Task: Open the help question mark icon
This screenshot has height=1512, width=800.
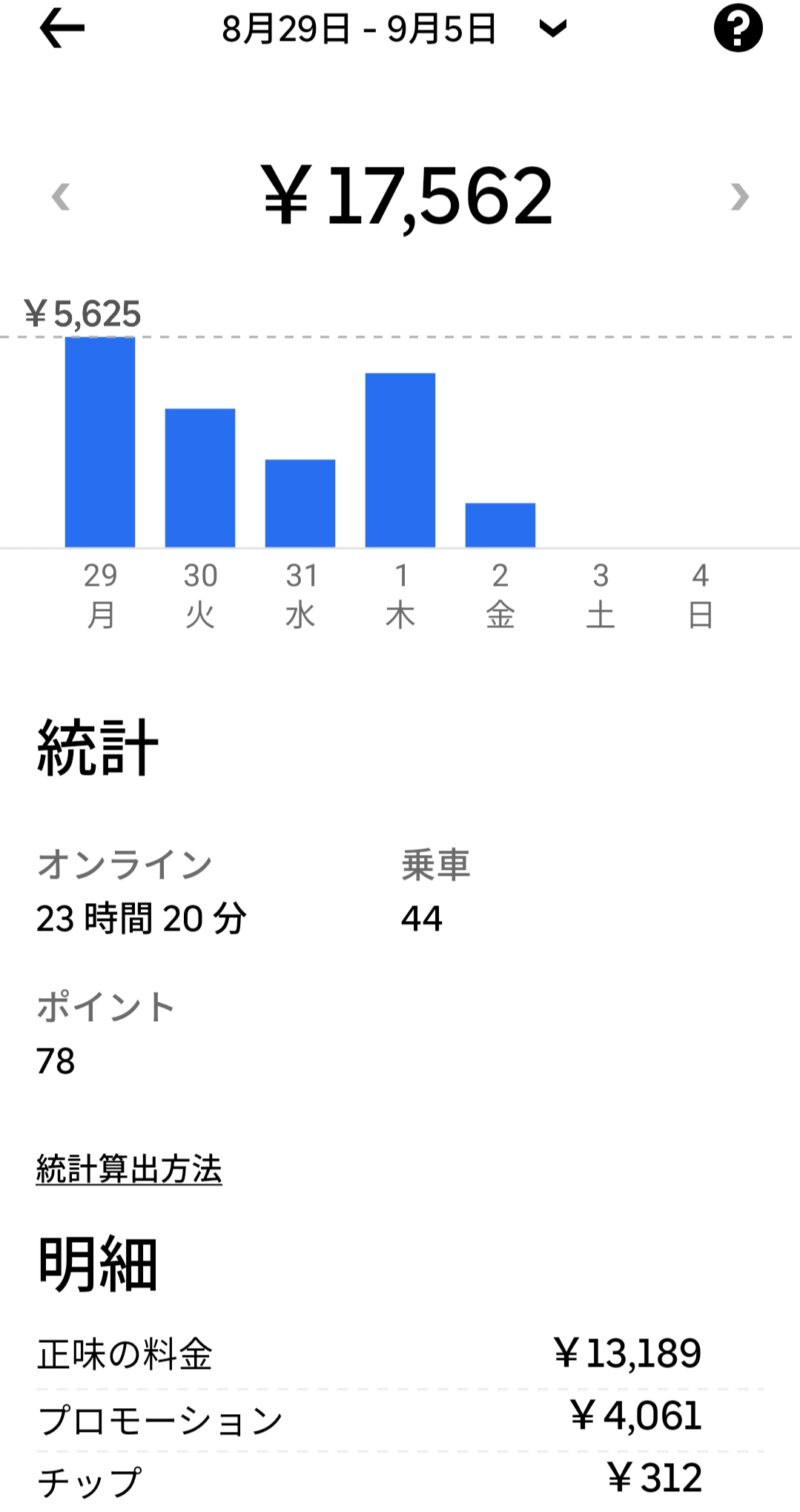Action: tap(738, 29)
